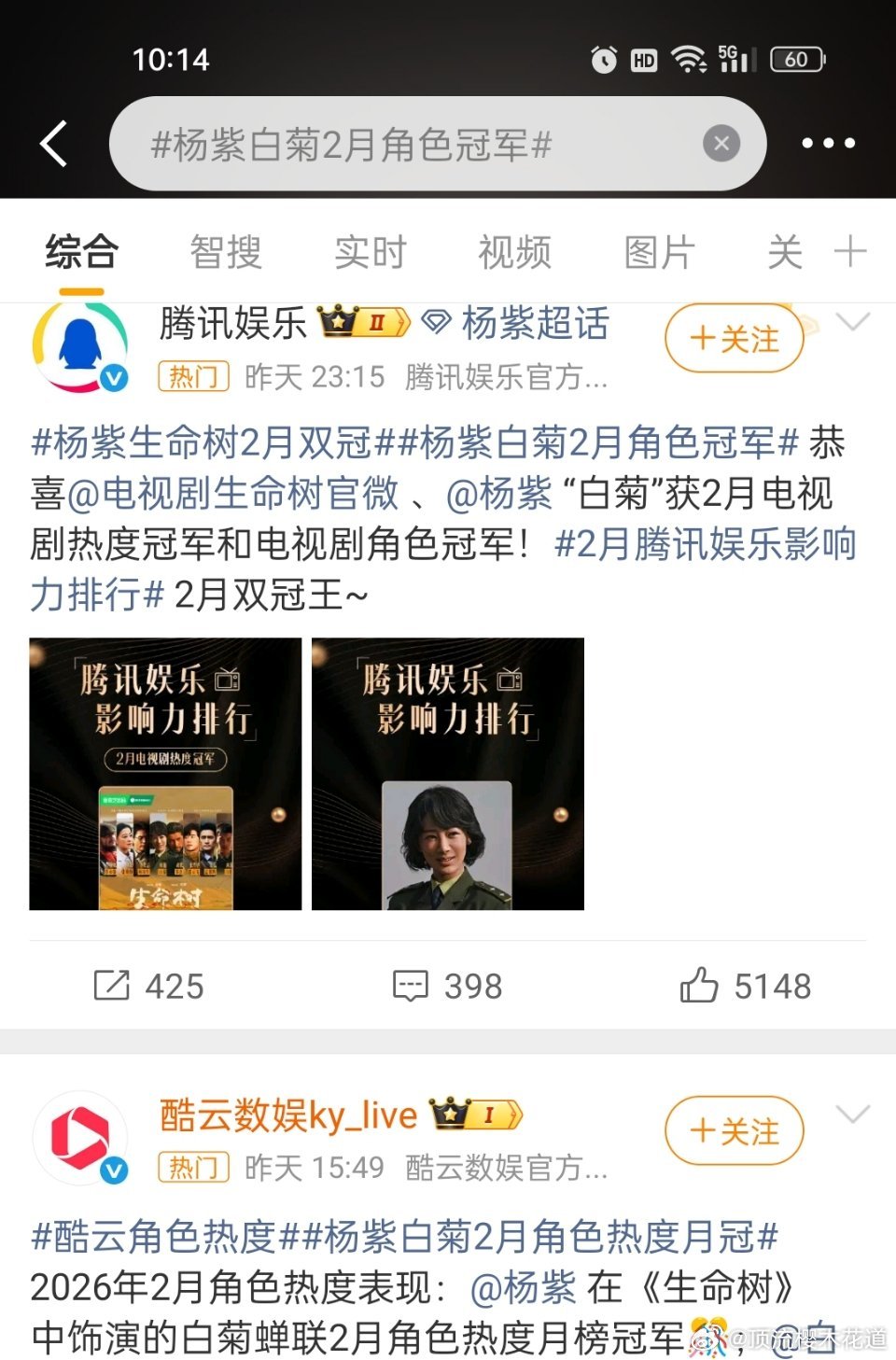Viewport: 896px width, 1360px height.
Task: Follow 酷云数娱ky_live via the +关注 button
Action: coord(734,1130)
